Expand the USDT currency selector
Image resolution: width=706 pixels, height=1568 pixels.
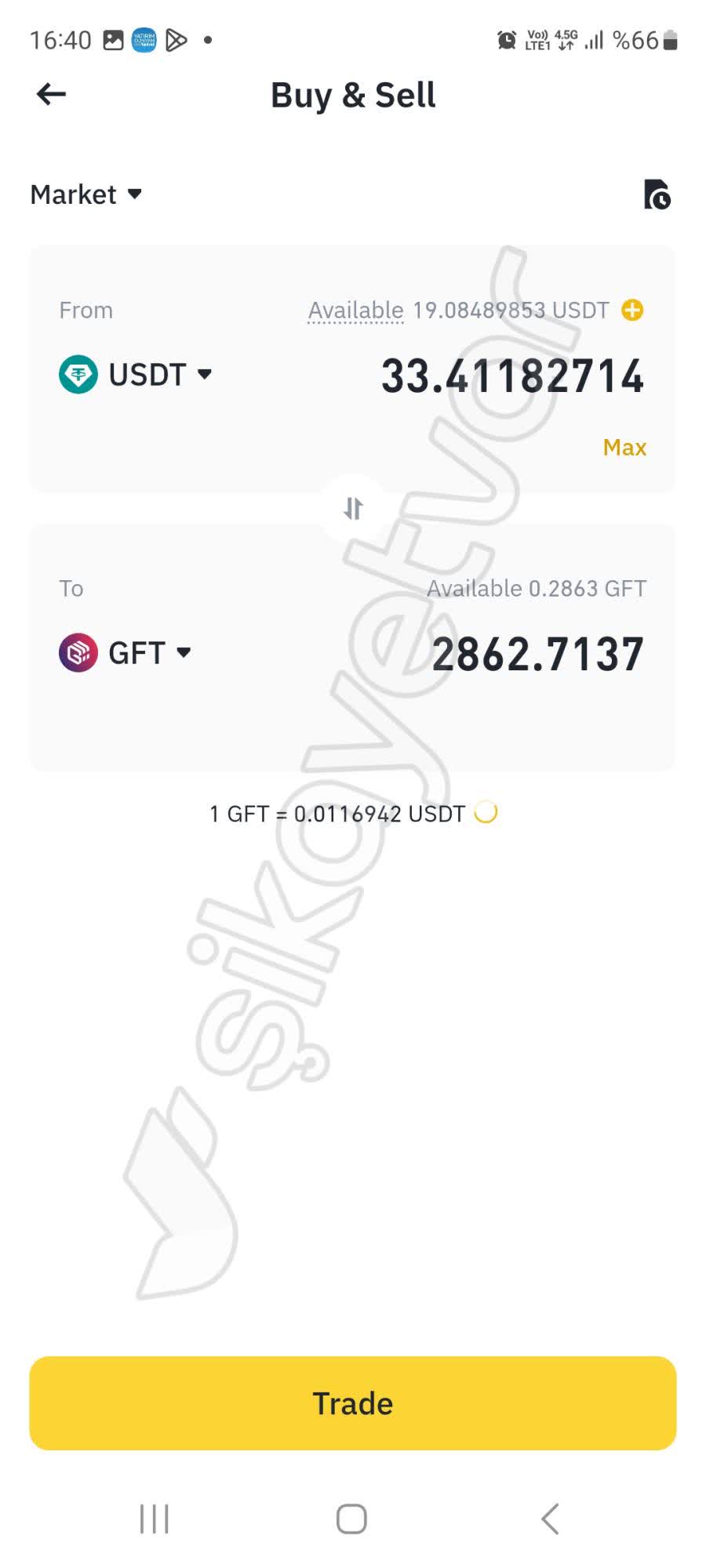pyautogui.click(x=203, y=375)
